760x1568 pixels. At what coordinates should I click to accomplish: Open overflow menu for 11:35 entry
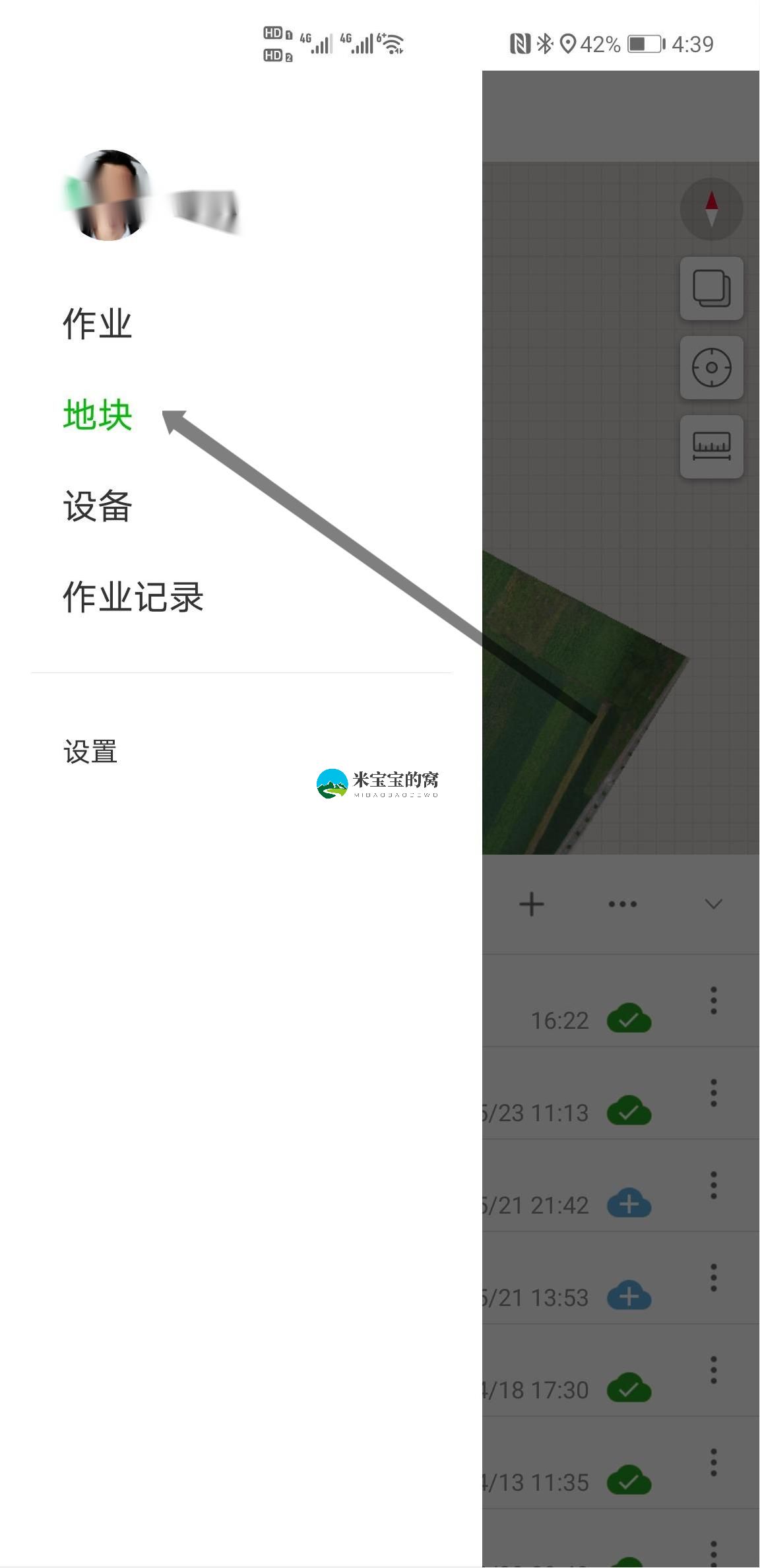(x=713, y=1462)
